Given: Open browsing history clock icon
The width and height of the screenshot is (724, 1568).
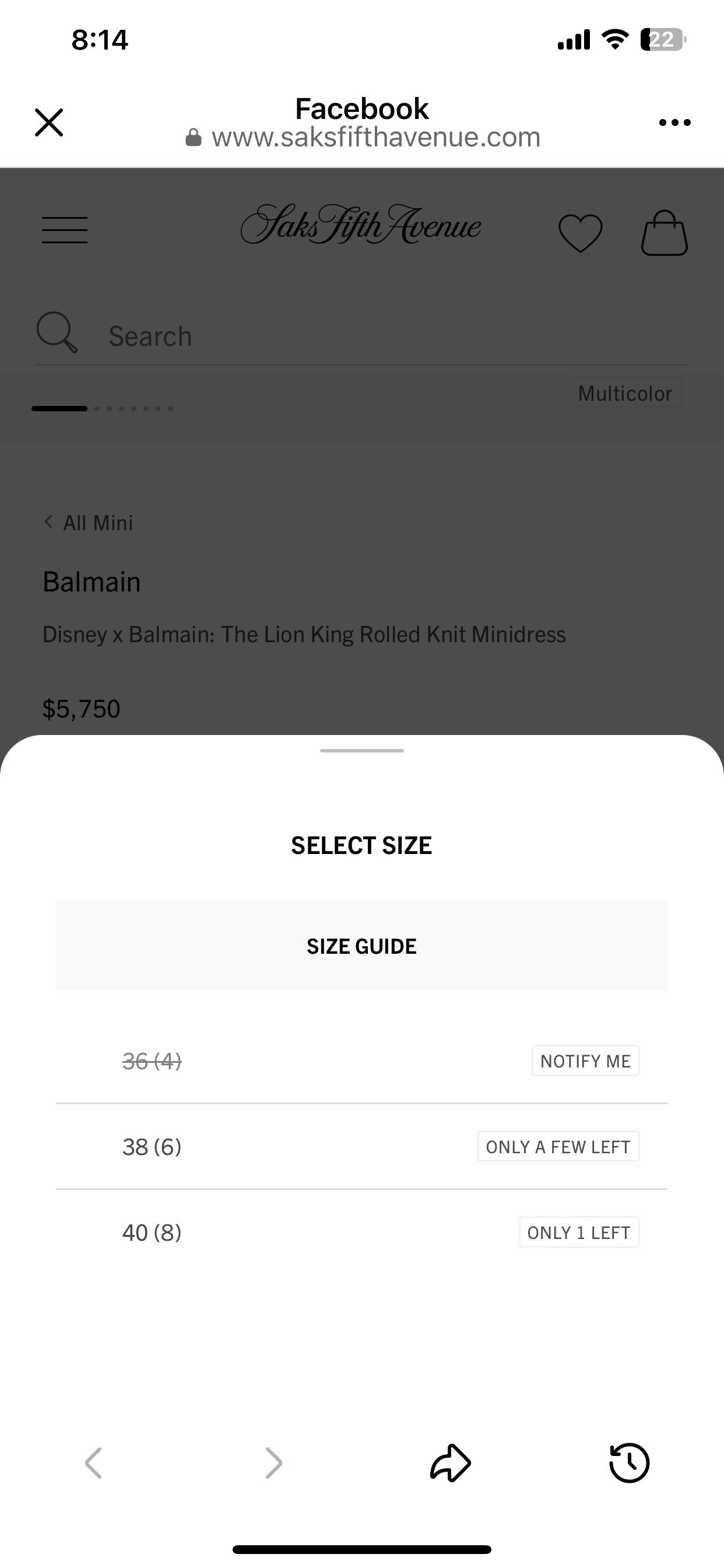Looking at the screenshot, I should (x=629, y=1462).
